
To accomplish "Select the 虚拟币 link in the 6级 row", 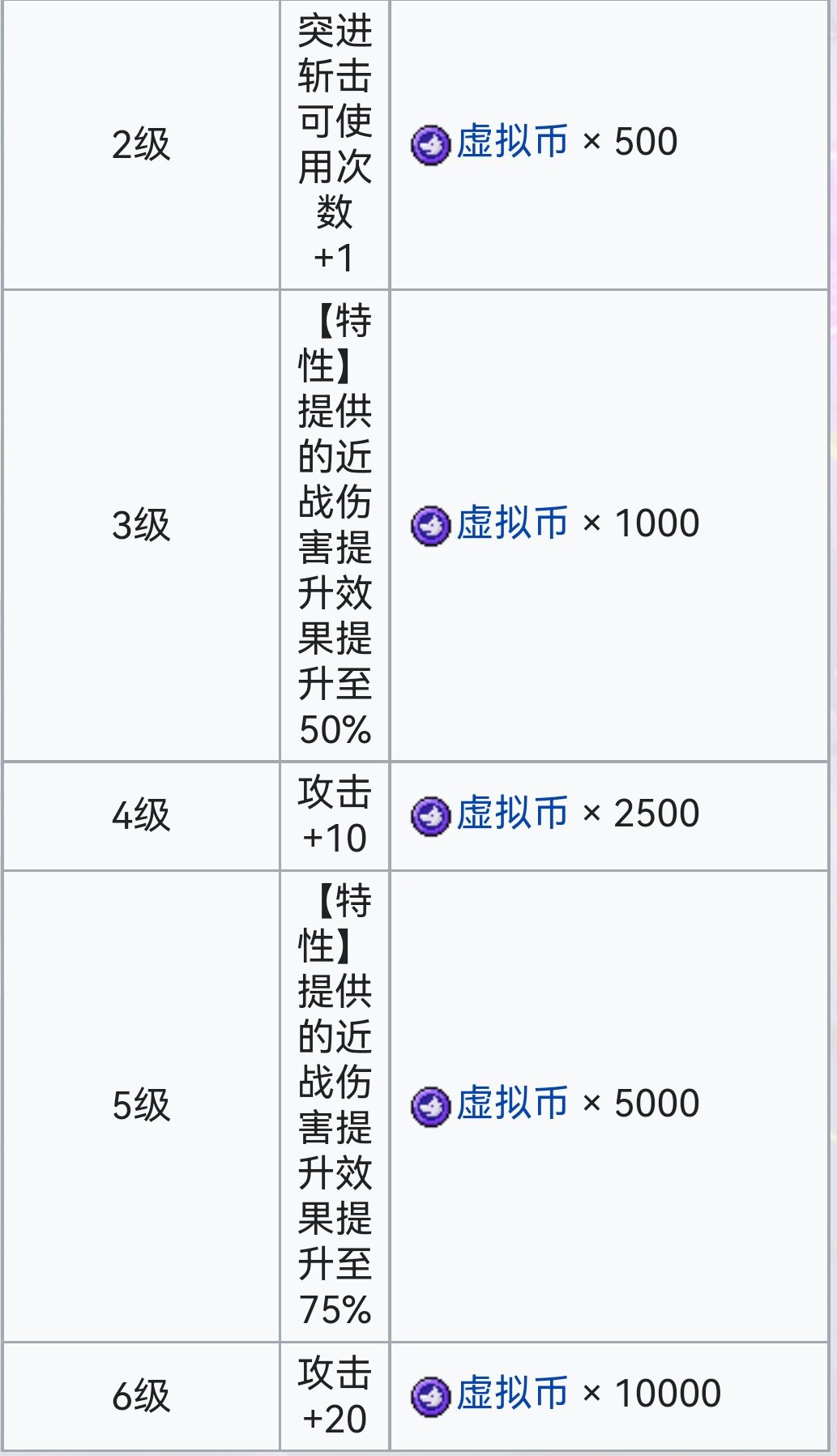I will point(511,1394).
